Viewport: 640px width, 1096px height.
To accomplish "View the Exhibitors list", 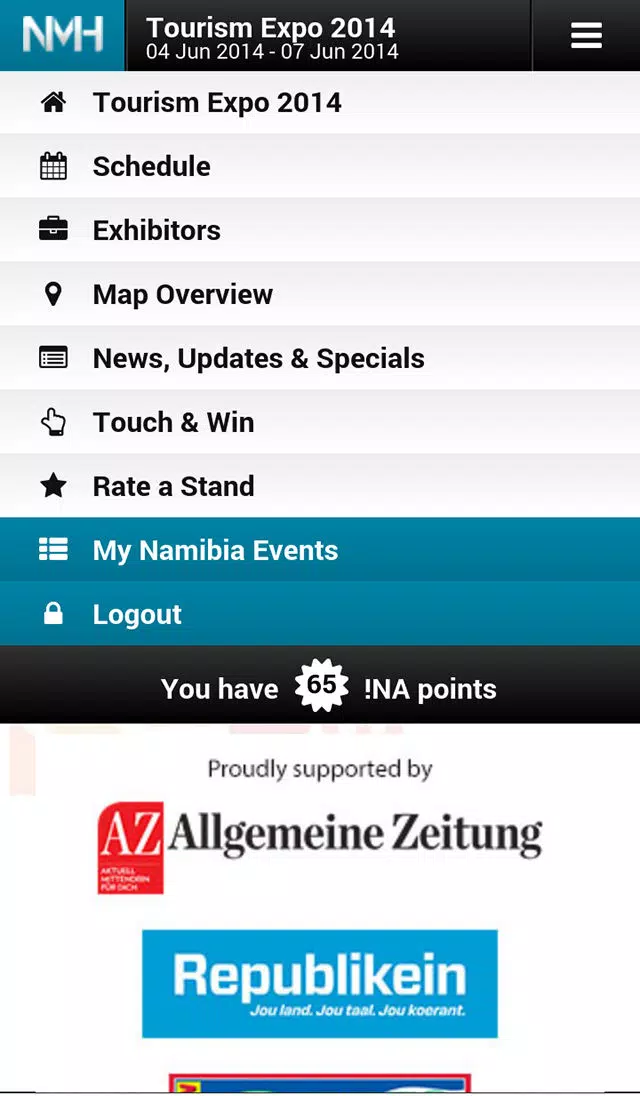I will (x=320, y=230).
